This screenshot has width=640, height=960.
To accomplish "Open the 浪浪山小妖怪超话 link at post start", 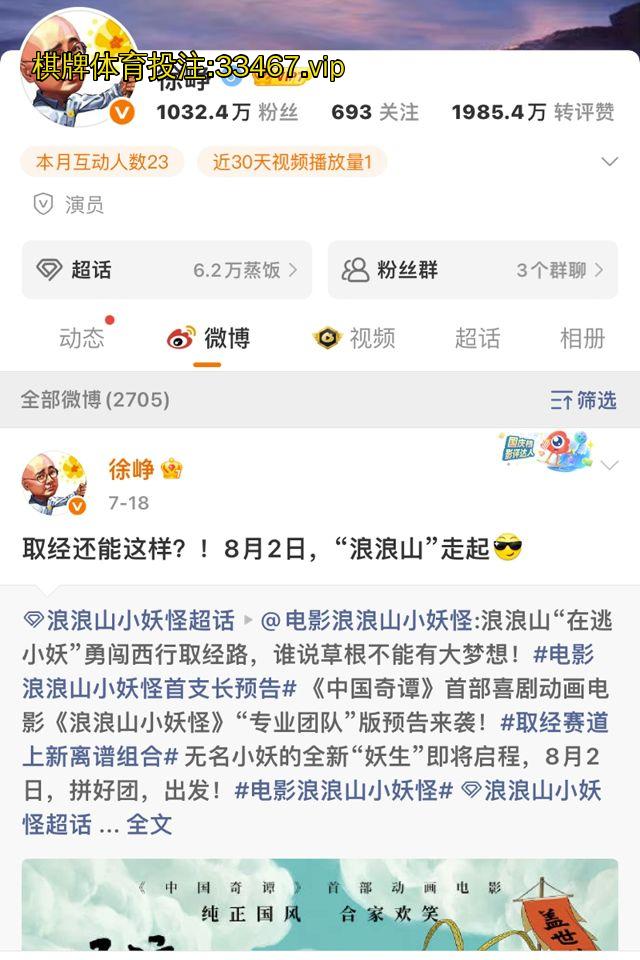I will pyautogui.click(x=130, y=621).
